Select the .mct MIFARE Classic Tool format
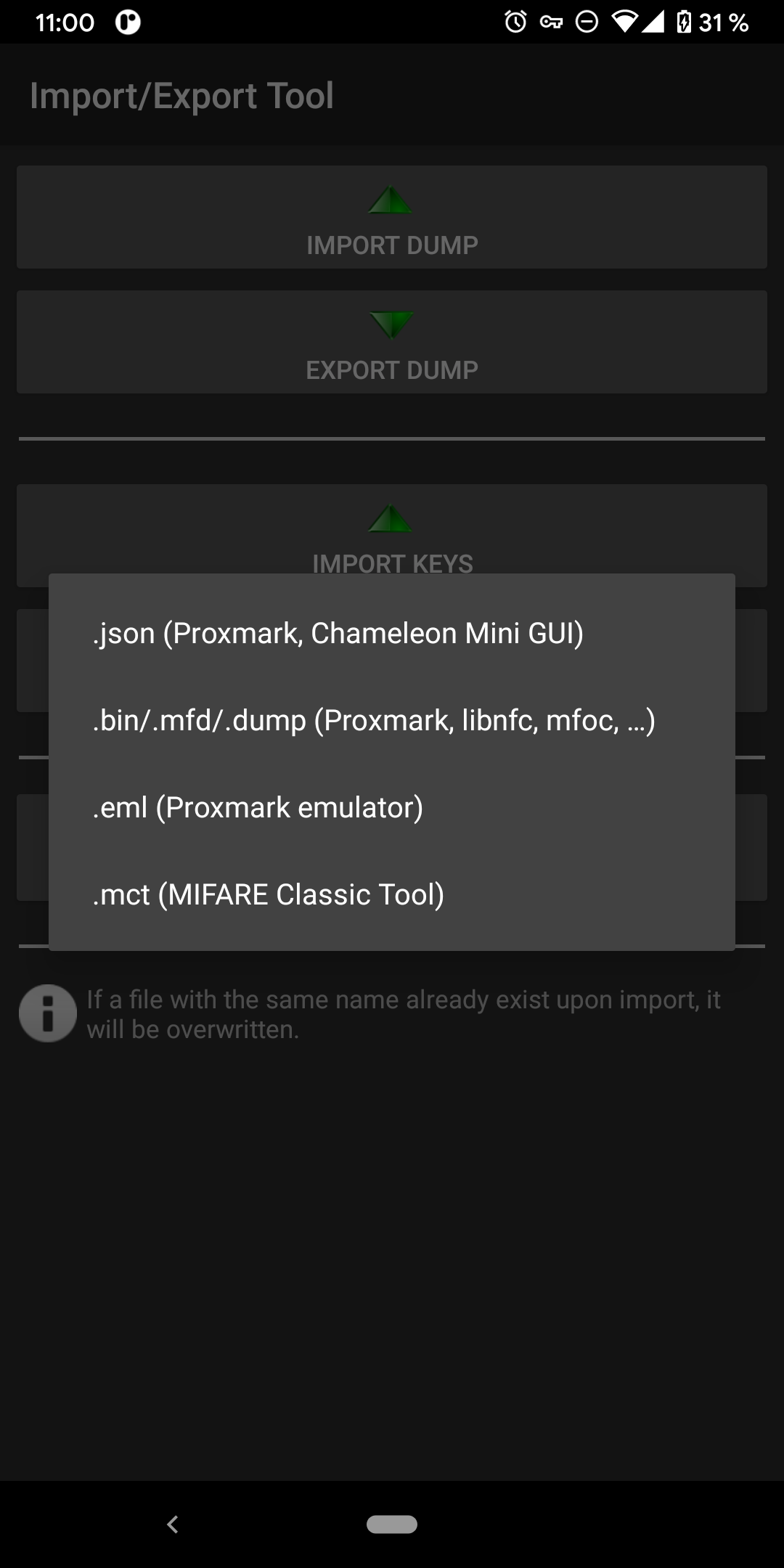 tap(392, 894)
